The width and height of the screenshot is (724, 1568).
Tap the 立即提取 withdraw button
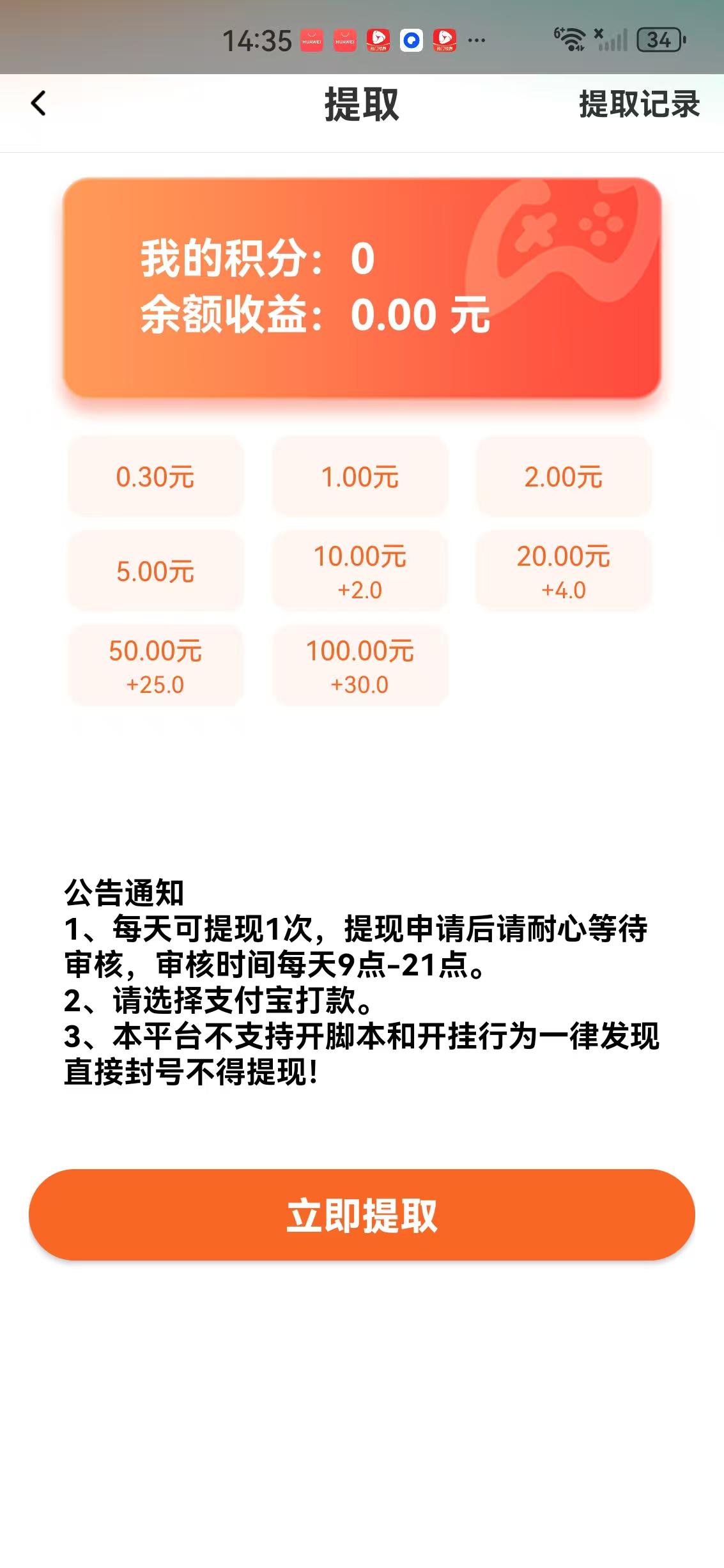362,1216
